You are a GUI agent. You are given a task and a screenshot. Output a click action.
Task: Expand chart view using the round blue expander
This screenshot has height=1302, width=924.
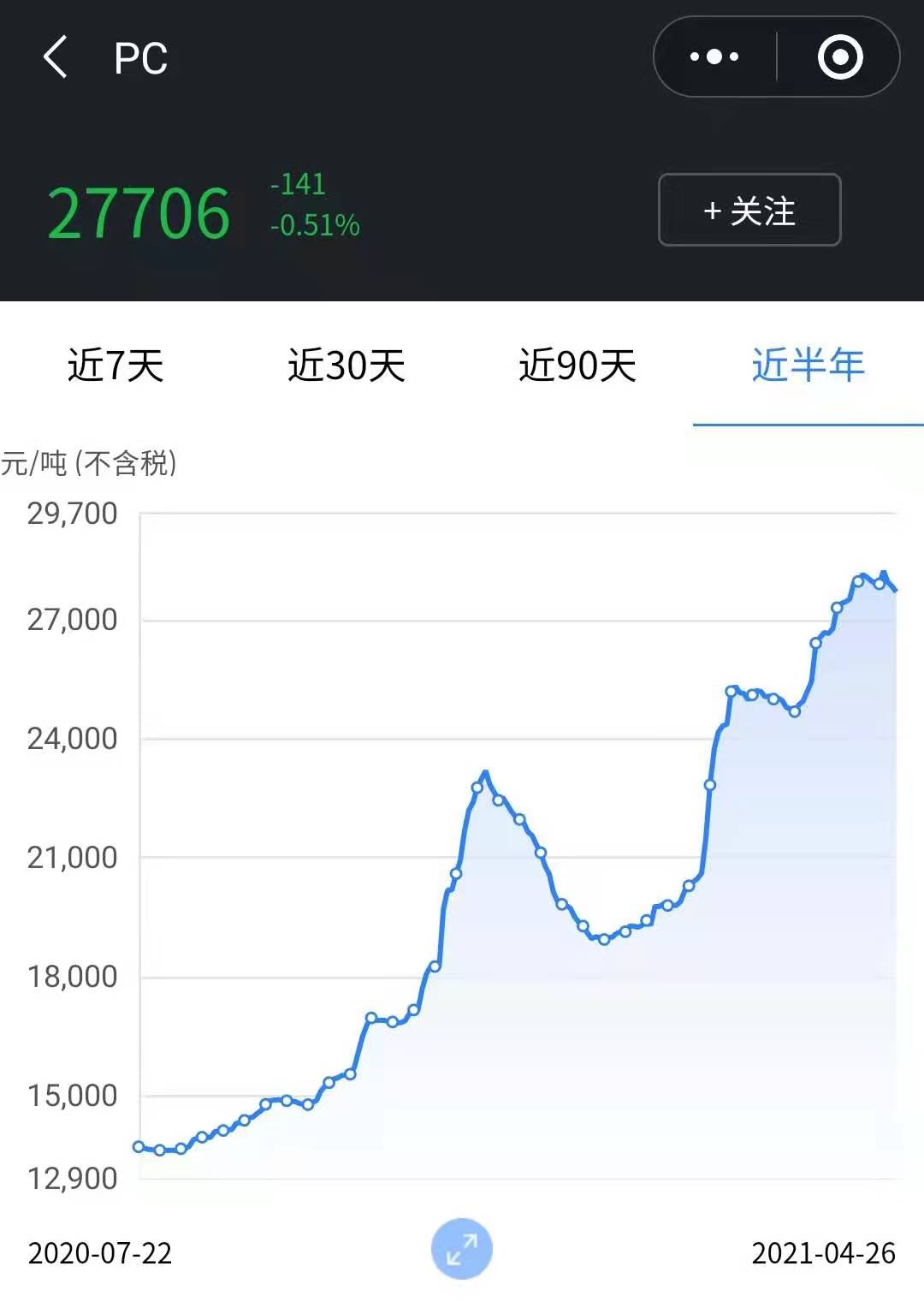point(461,1249)
